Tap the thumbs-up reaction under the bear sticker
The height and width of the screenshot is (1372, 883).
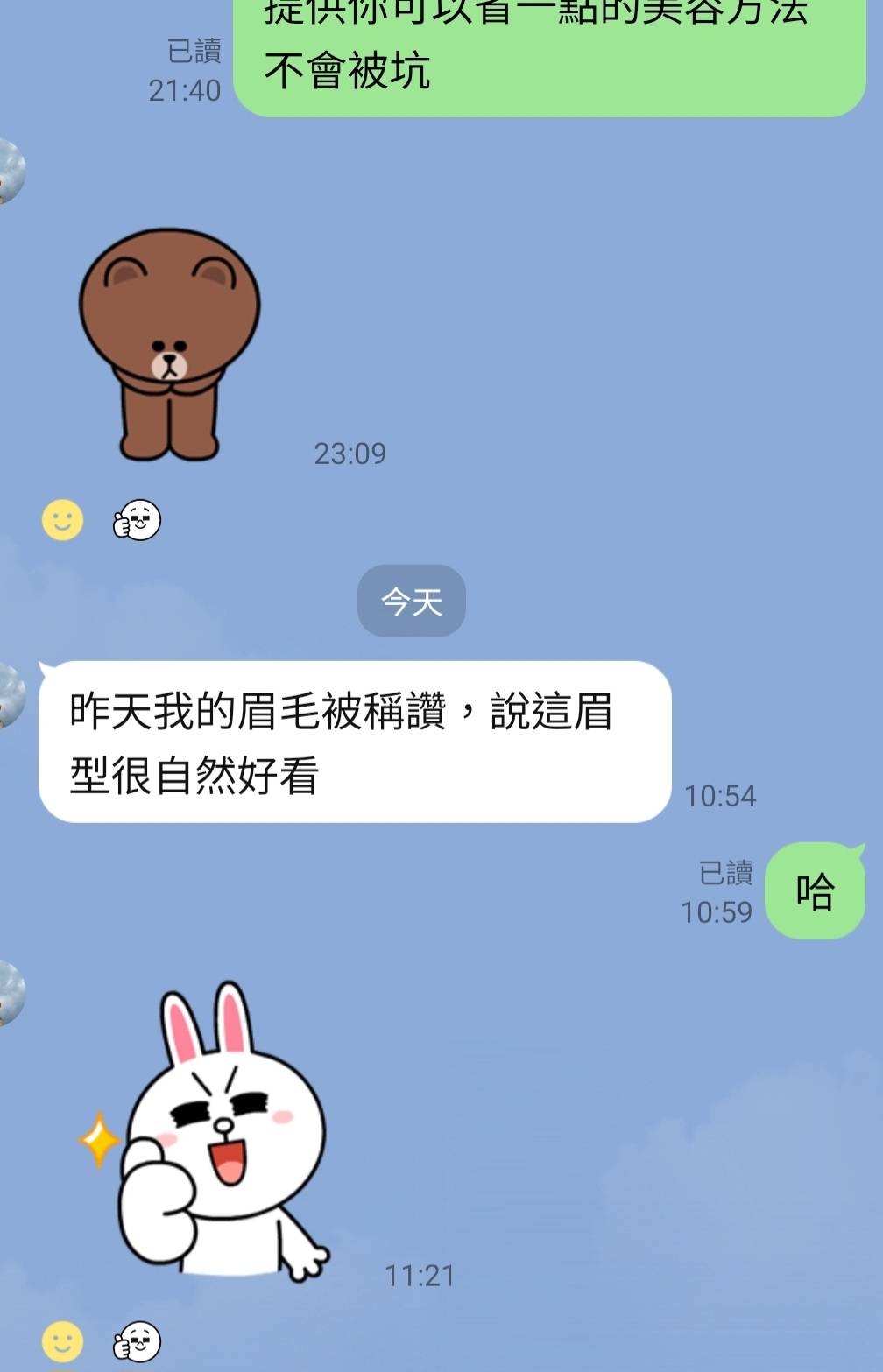pos(138,521)
